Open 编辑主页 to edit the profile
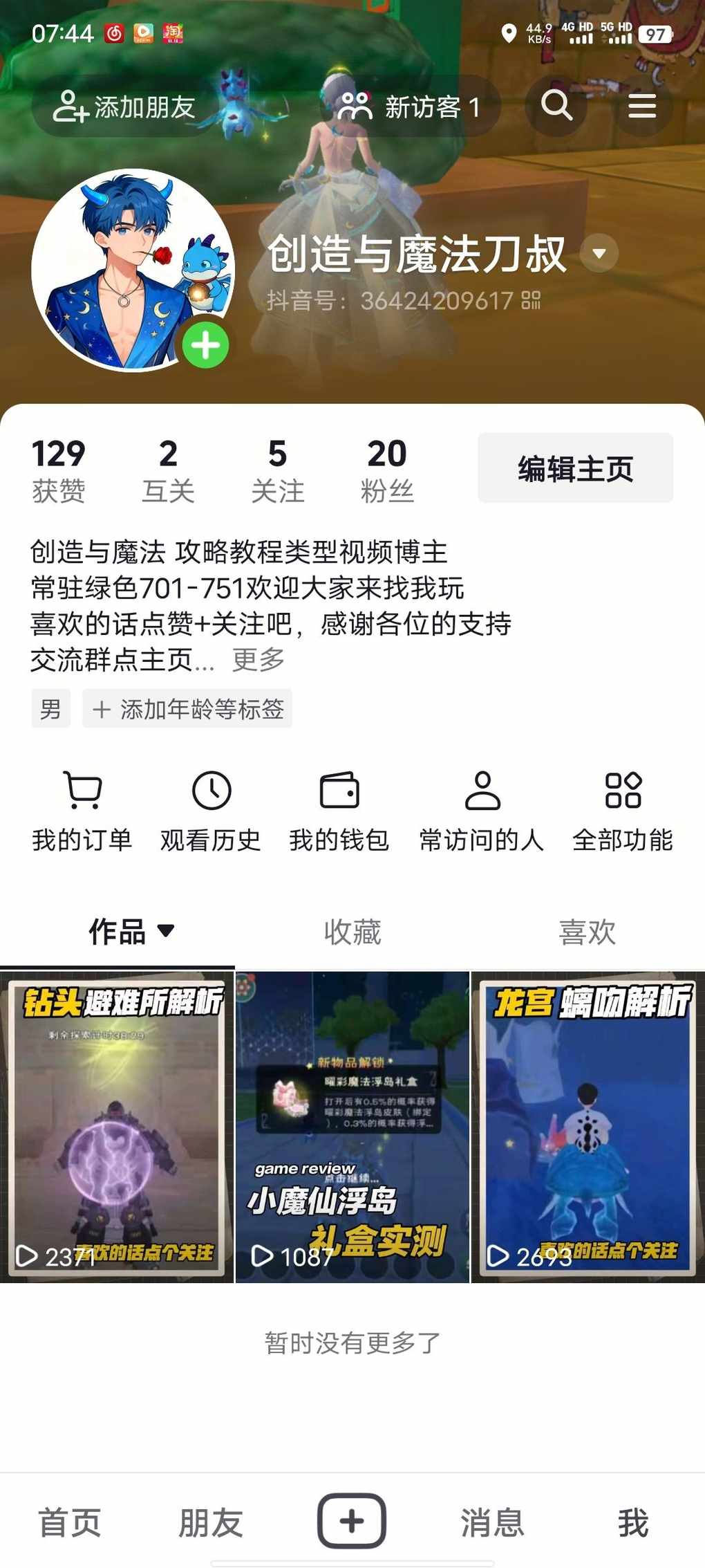Screen dimensions: 705x1568 [575, 468]
